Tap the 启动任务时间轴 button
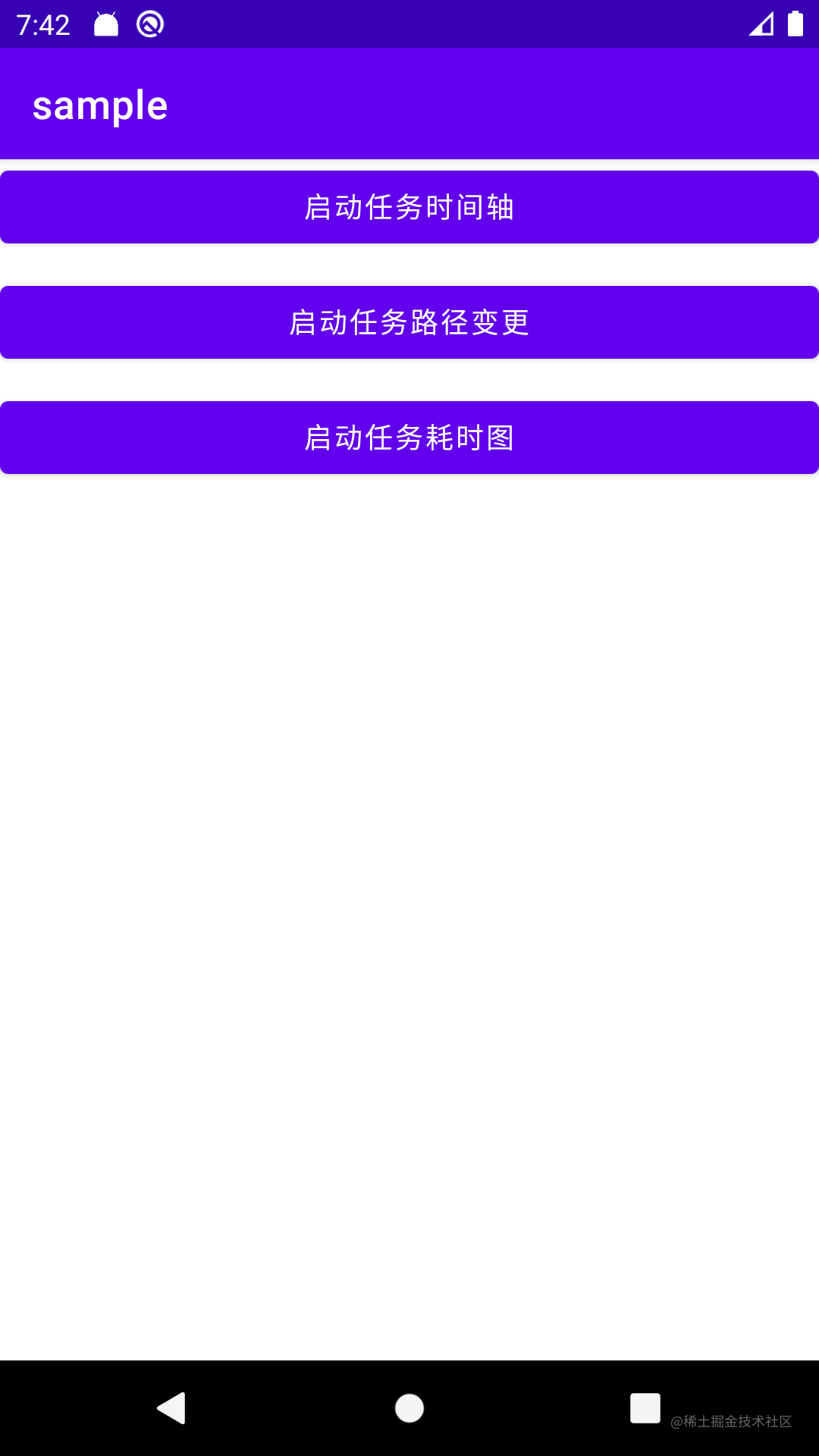Screen dimensions: 819x1456 pyautogui.click(x=409, y=207)
